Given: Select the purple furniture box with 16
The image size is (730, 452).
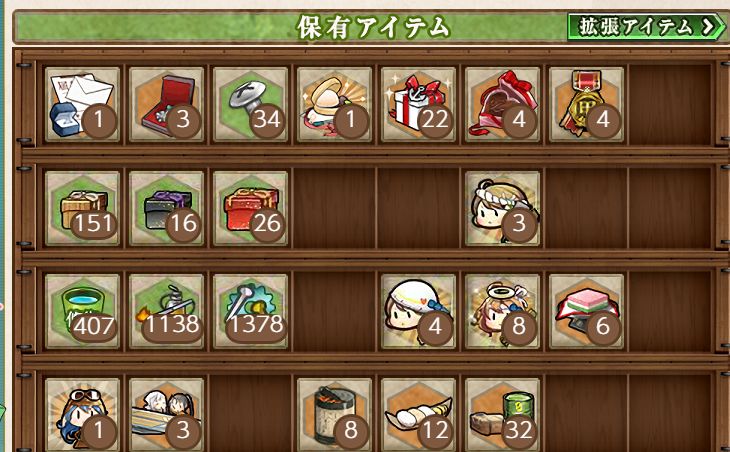Looking at the screenshot, I should [166, 208].
